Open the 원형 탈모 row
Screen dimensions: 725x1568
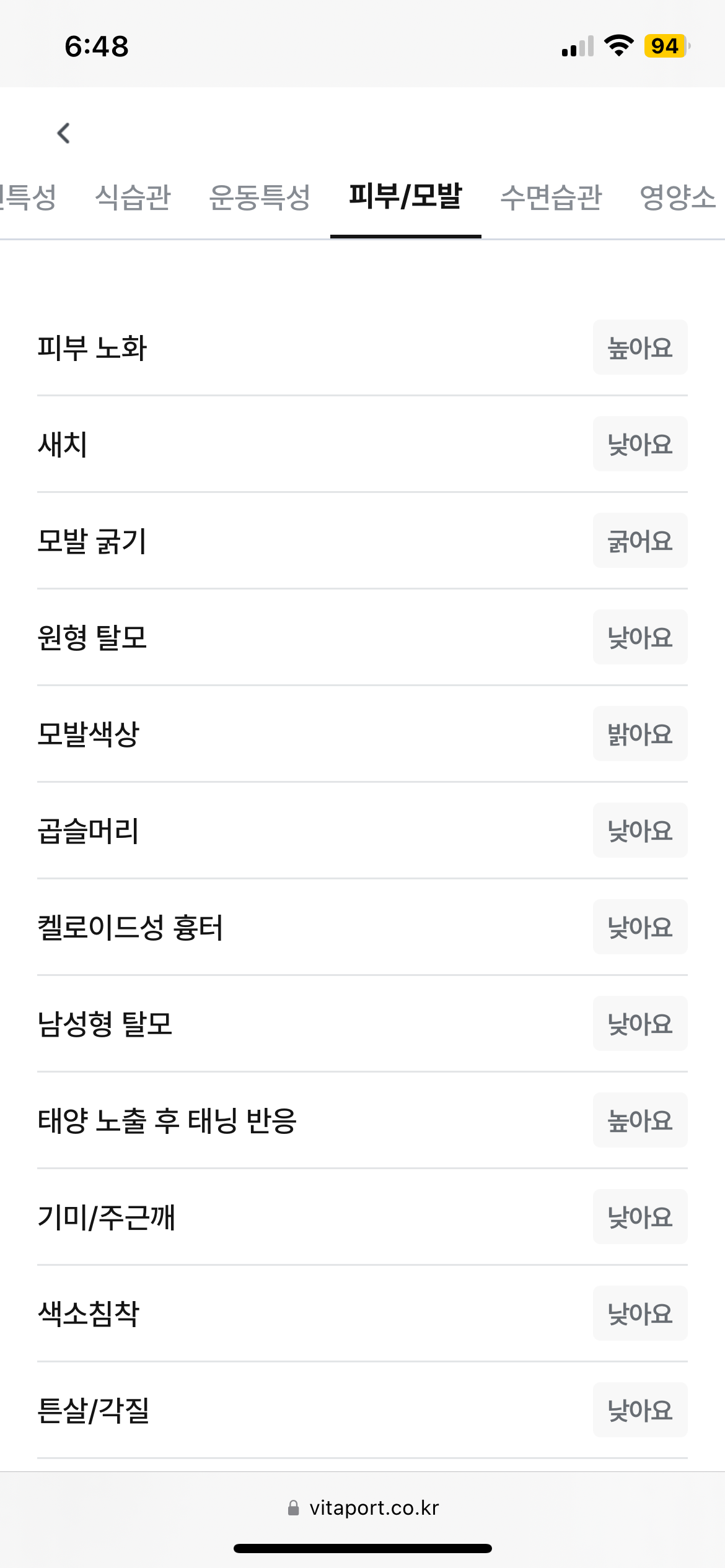[x=362, y=637]
